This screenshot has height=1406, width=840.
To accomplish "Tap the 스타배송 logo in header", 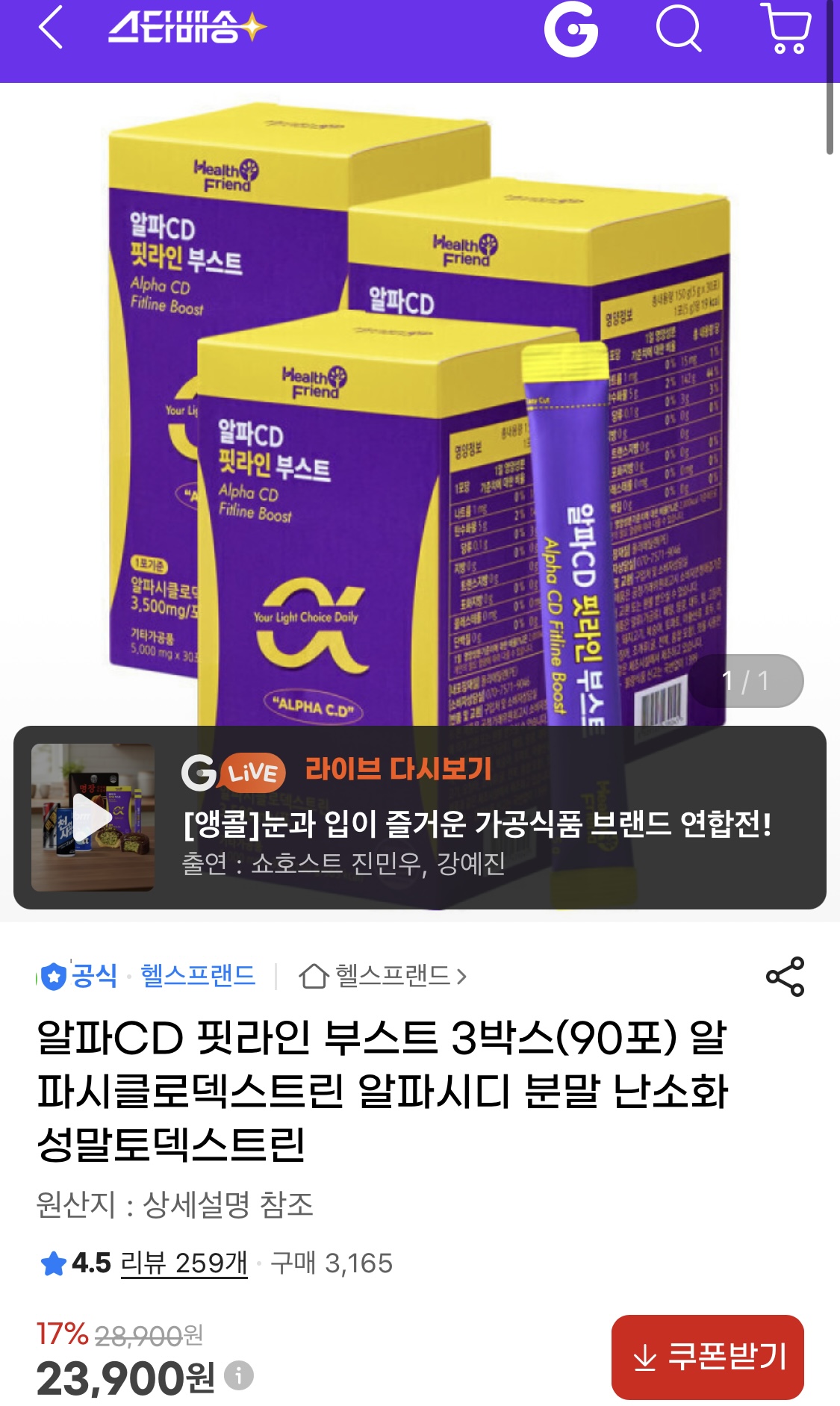I will click(x=187, y=29).
